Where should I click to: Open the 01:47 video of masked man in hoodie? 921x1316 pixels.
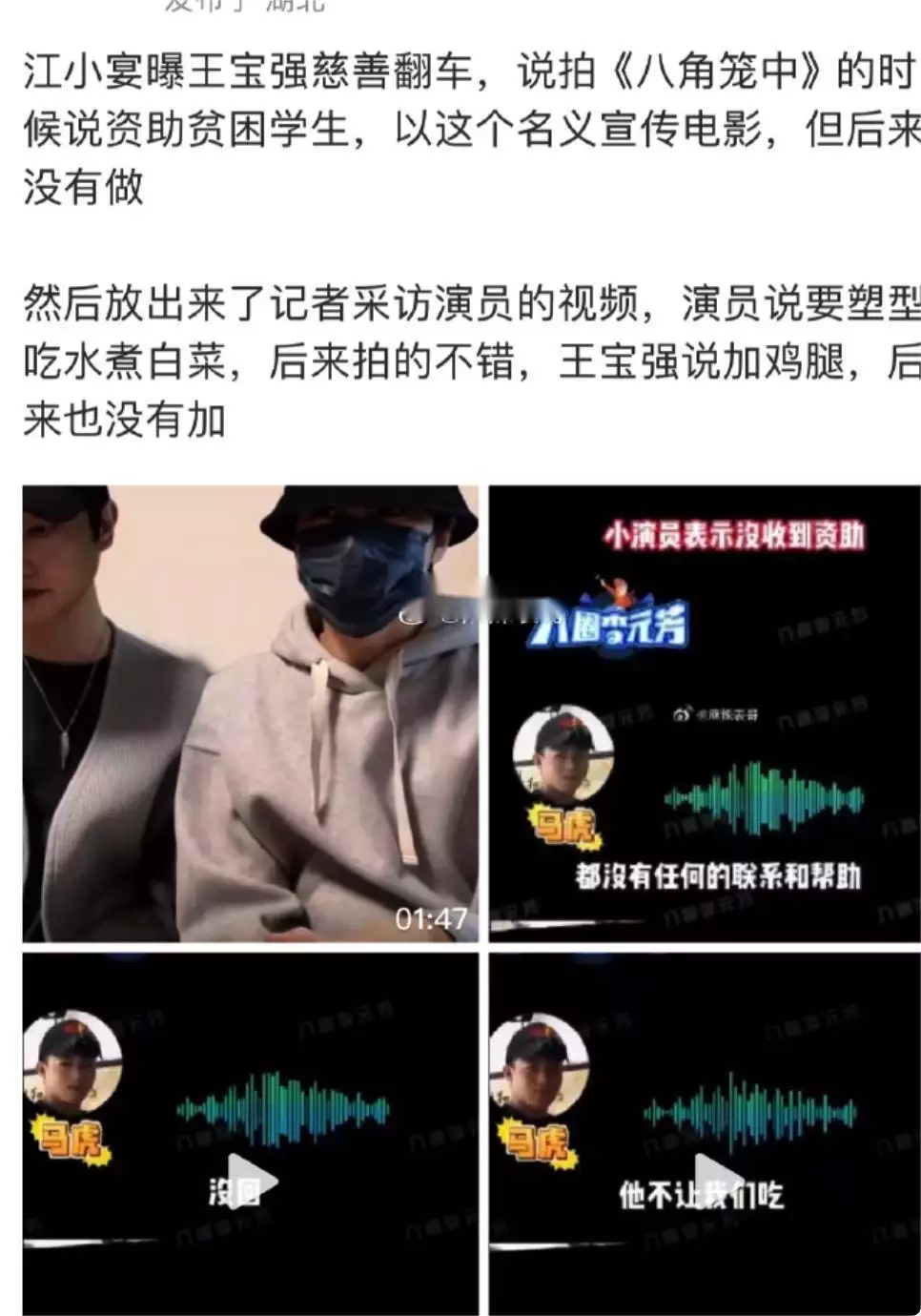[x=250, y=713]
